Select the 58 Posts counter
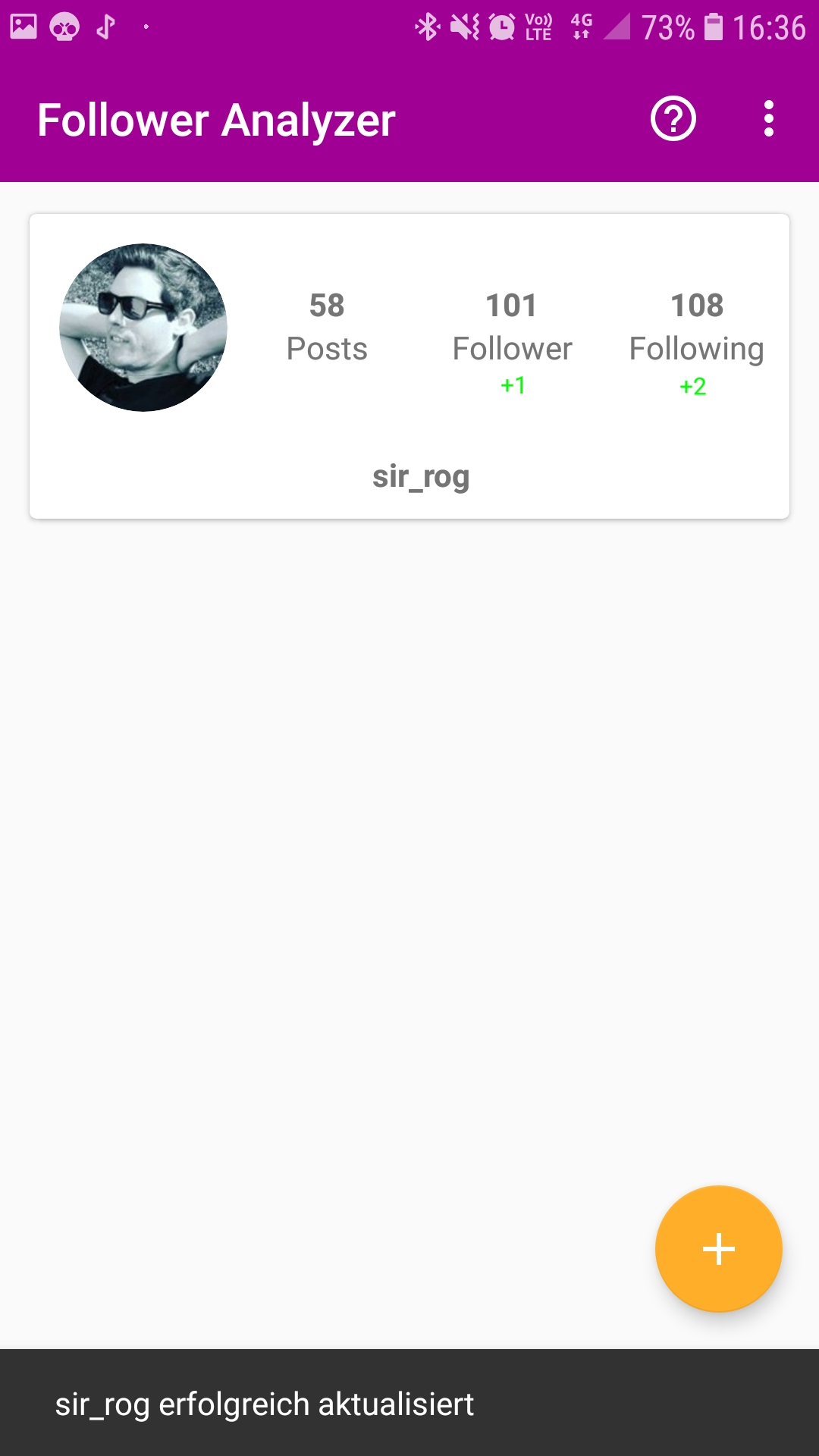819x1456 pixels. pyautogui.click(x=327, y=326)
